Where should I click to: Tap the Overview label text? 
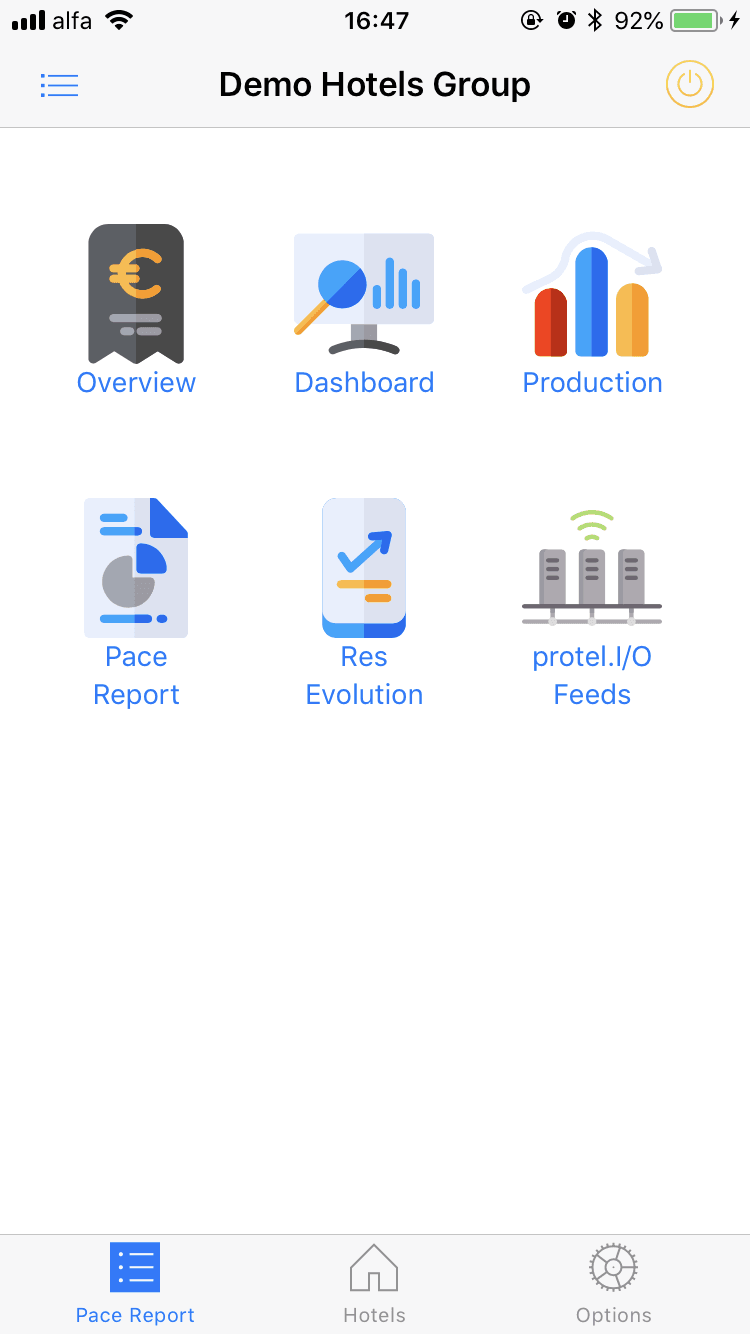(136, 382)
